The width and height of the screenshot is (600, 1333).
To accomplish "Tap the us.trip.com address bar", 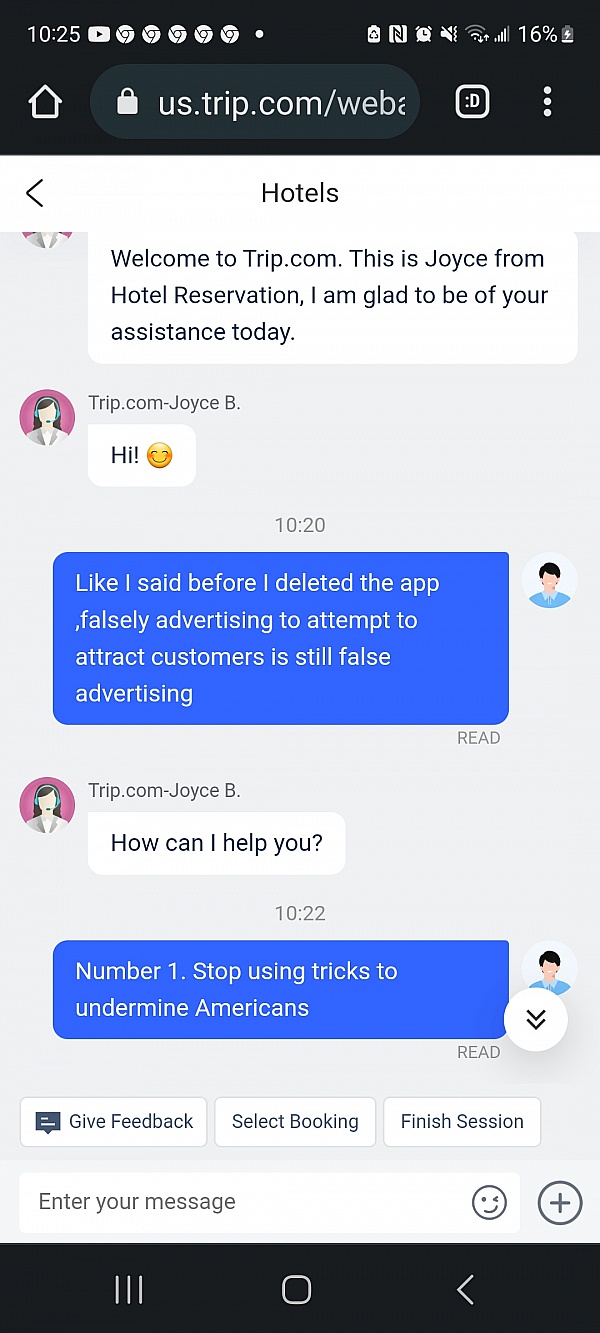I will [270, 102].
